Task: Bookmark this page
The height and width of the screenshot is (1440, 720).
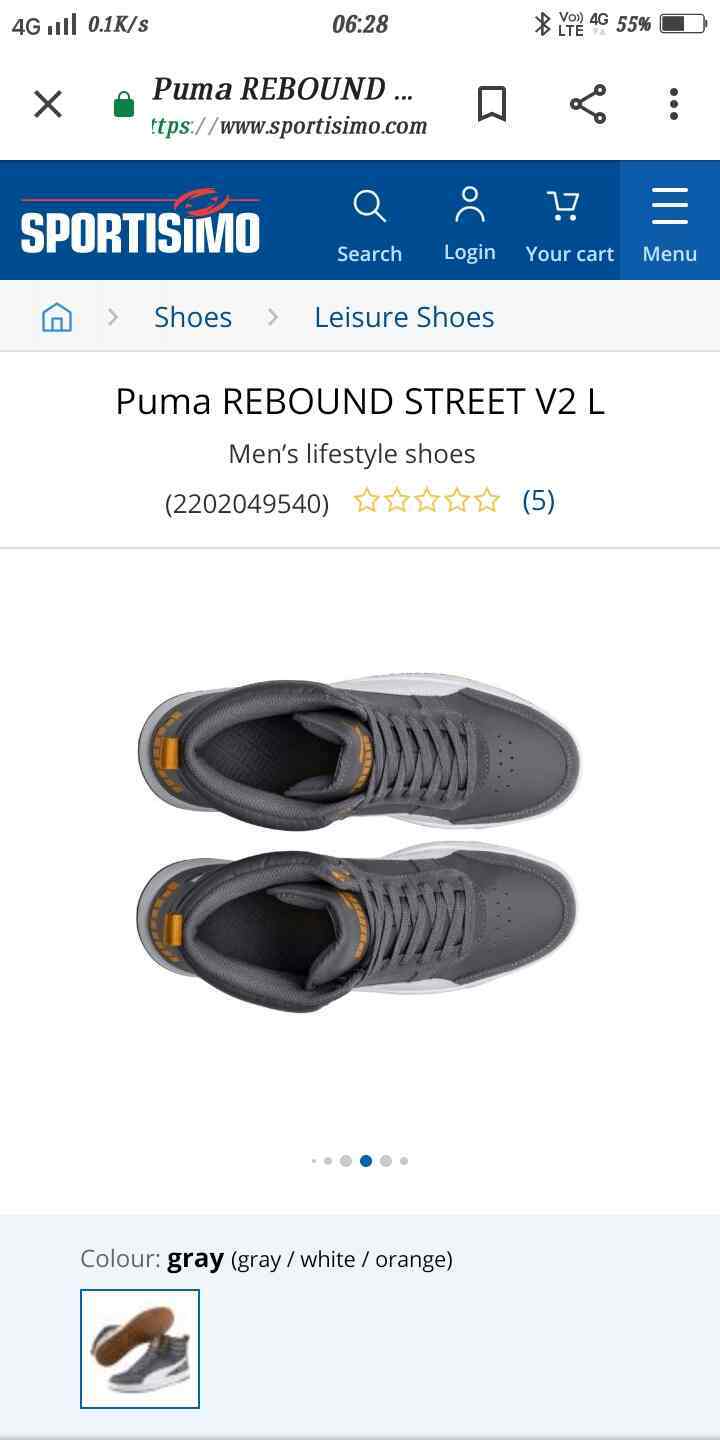Action: (492, 104)
